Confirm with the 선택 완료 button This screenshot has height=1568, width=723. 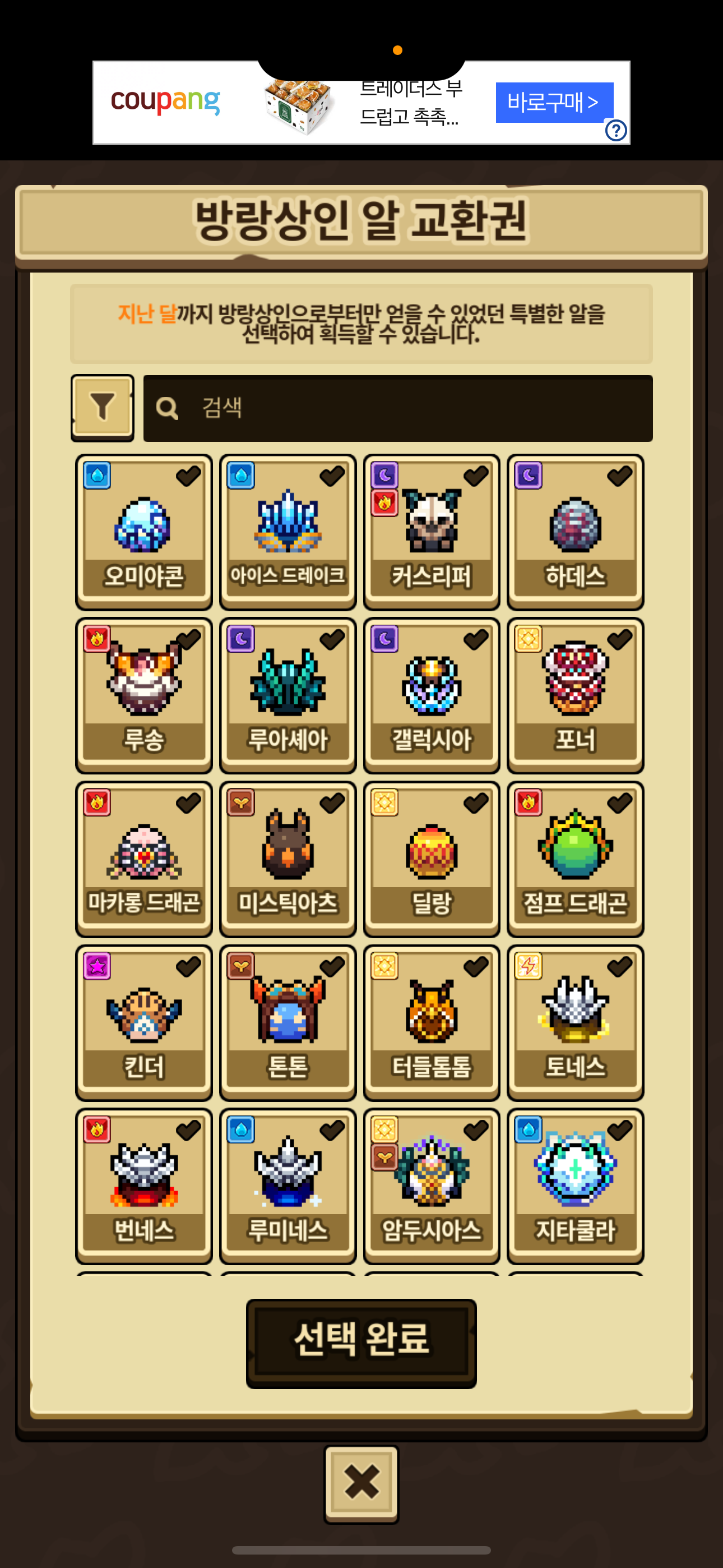click(361, 1343)
